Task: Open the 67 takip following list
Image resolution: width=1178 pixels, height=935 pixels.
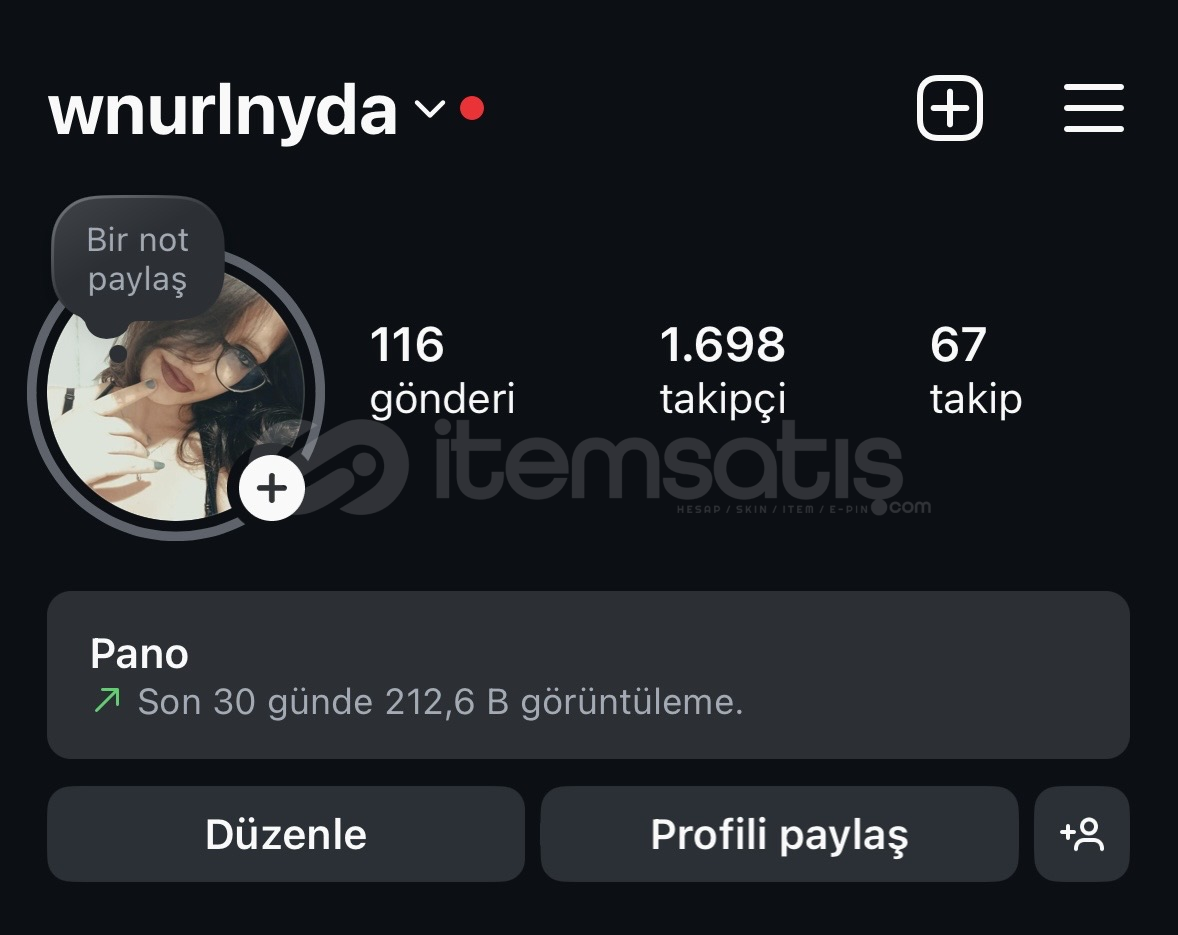Action: (975, 371)
